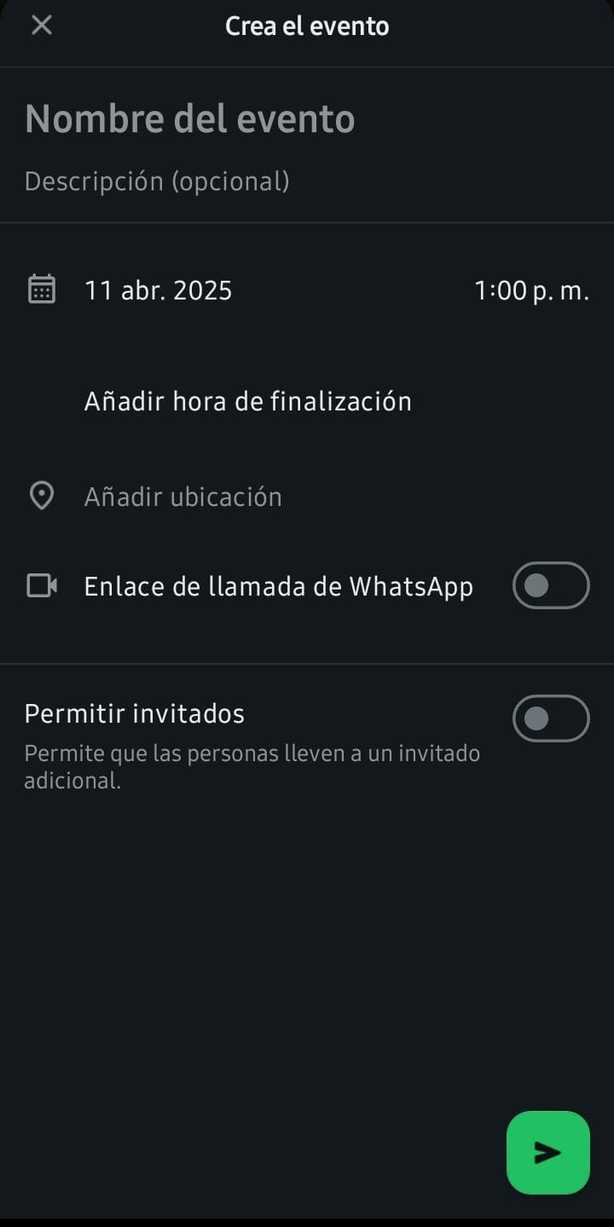614x1227 pixels.
Task: Select Añadir hora de finalización
Action: tap(248, 401)
